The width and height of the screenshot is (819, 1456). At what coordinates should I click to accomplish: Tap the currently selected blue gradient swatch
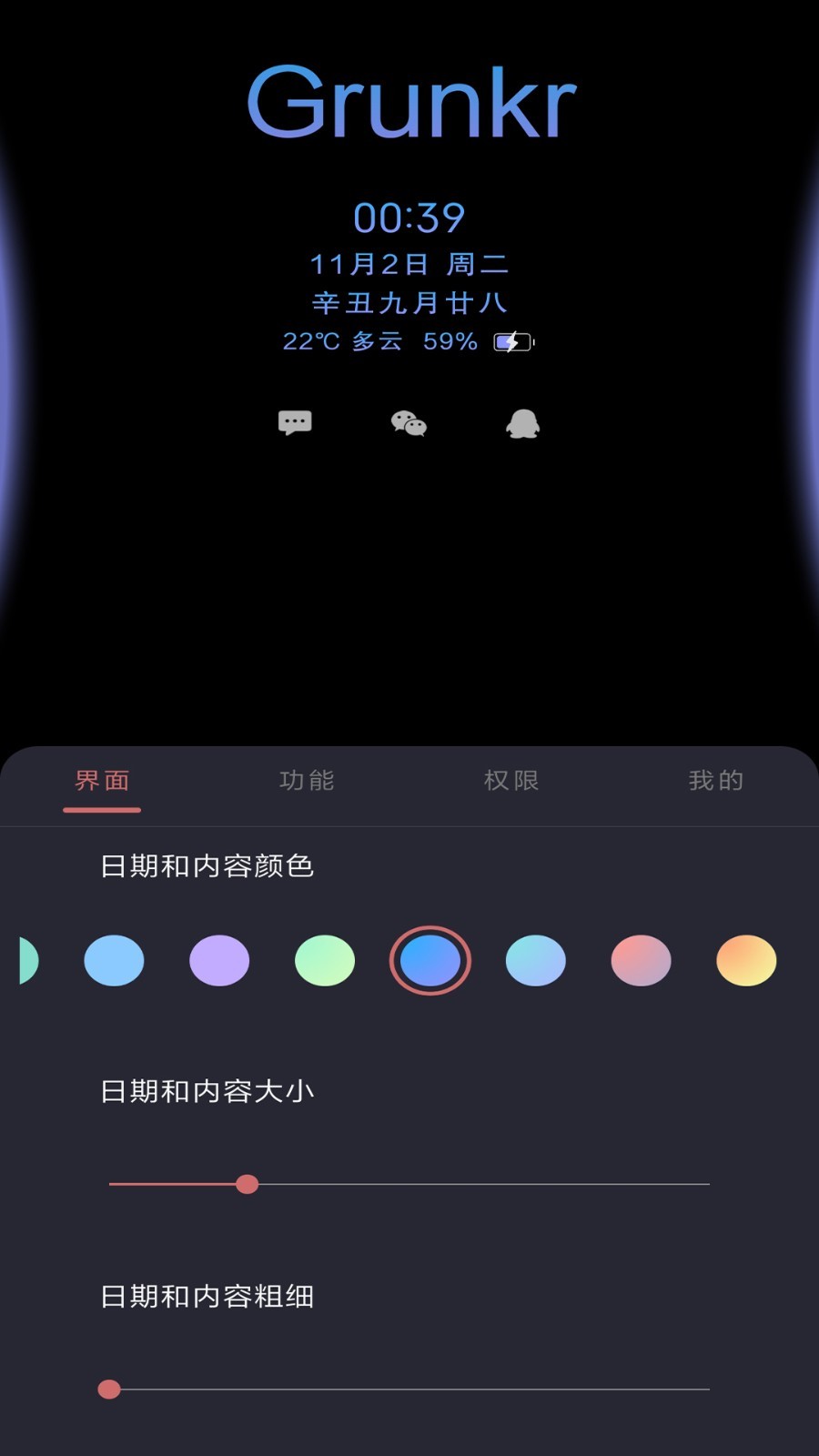pyautogui.click(x=430, y=960)
